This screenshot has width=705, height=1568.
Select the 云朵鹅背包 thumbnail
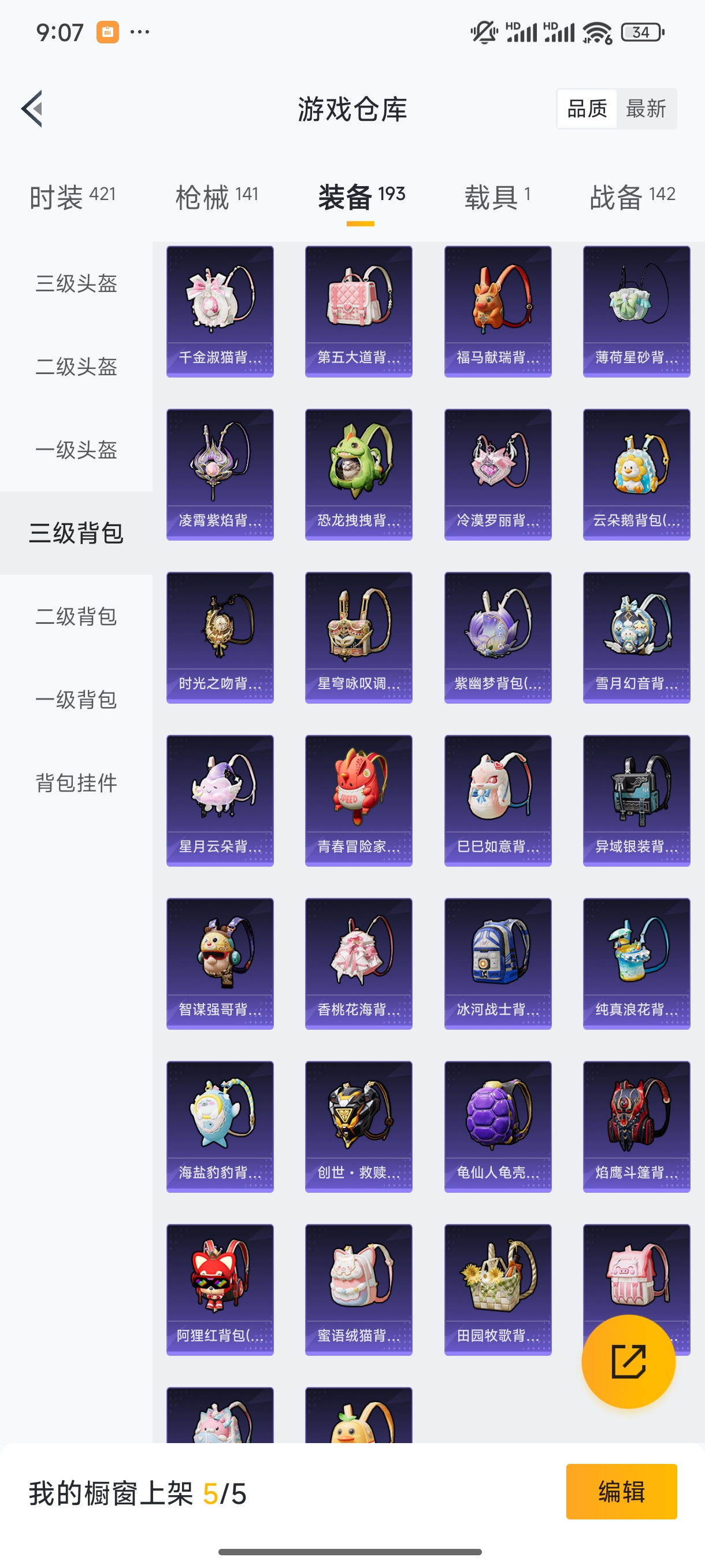(636, 475)
